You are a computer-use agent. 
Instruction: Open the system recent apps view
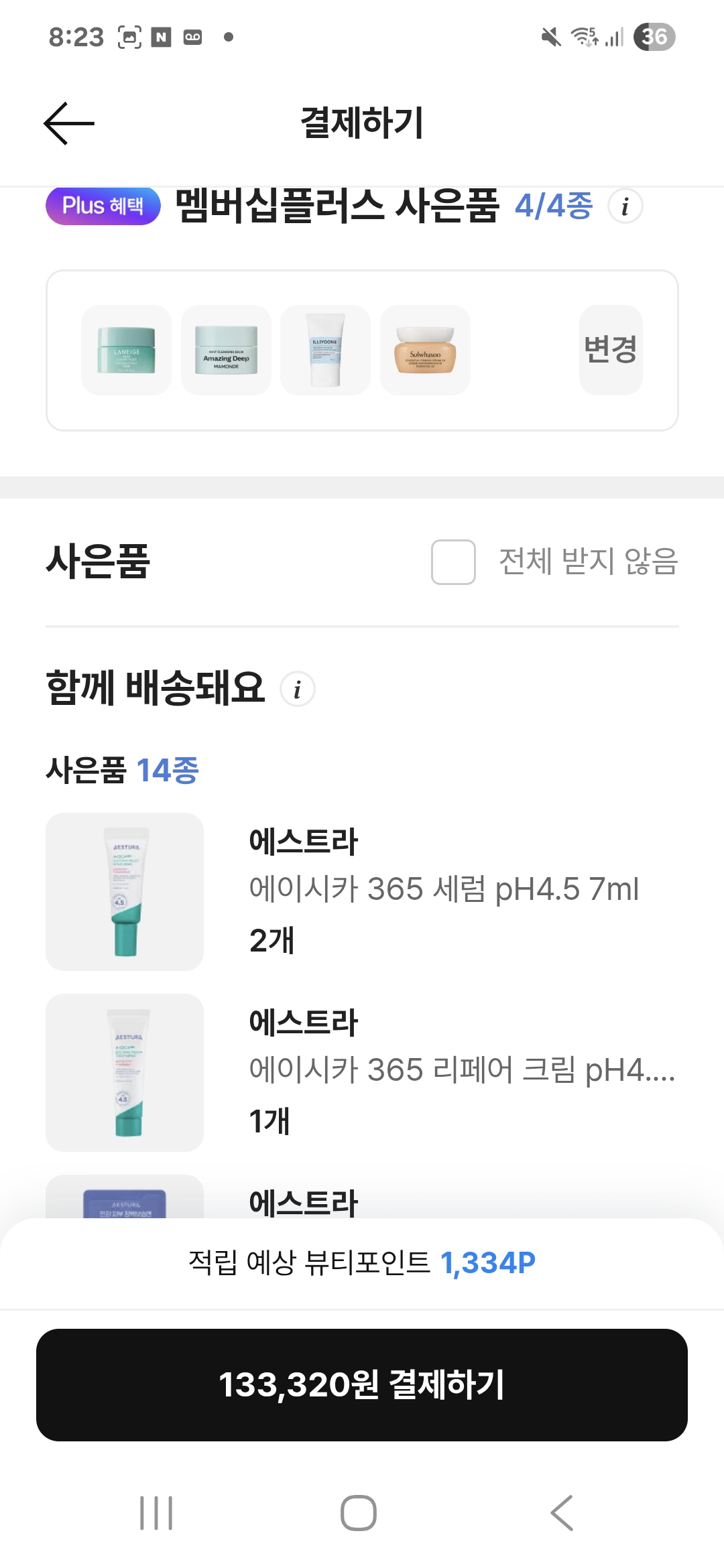coord(156,1513)
